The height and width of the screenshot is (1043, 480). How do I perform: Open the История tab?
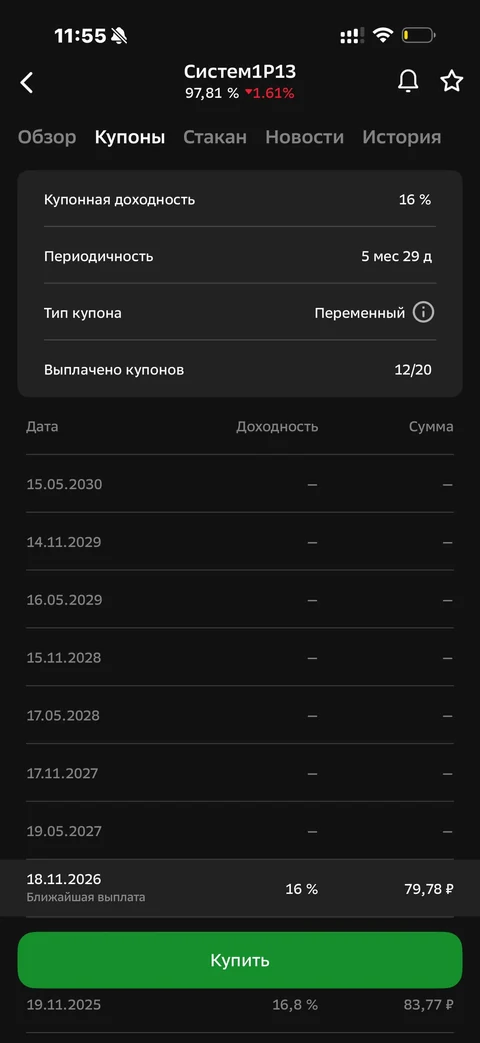[402, 137]
